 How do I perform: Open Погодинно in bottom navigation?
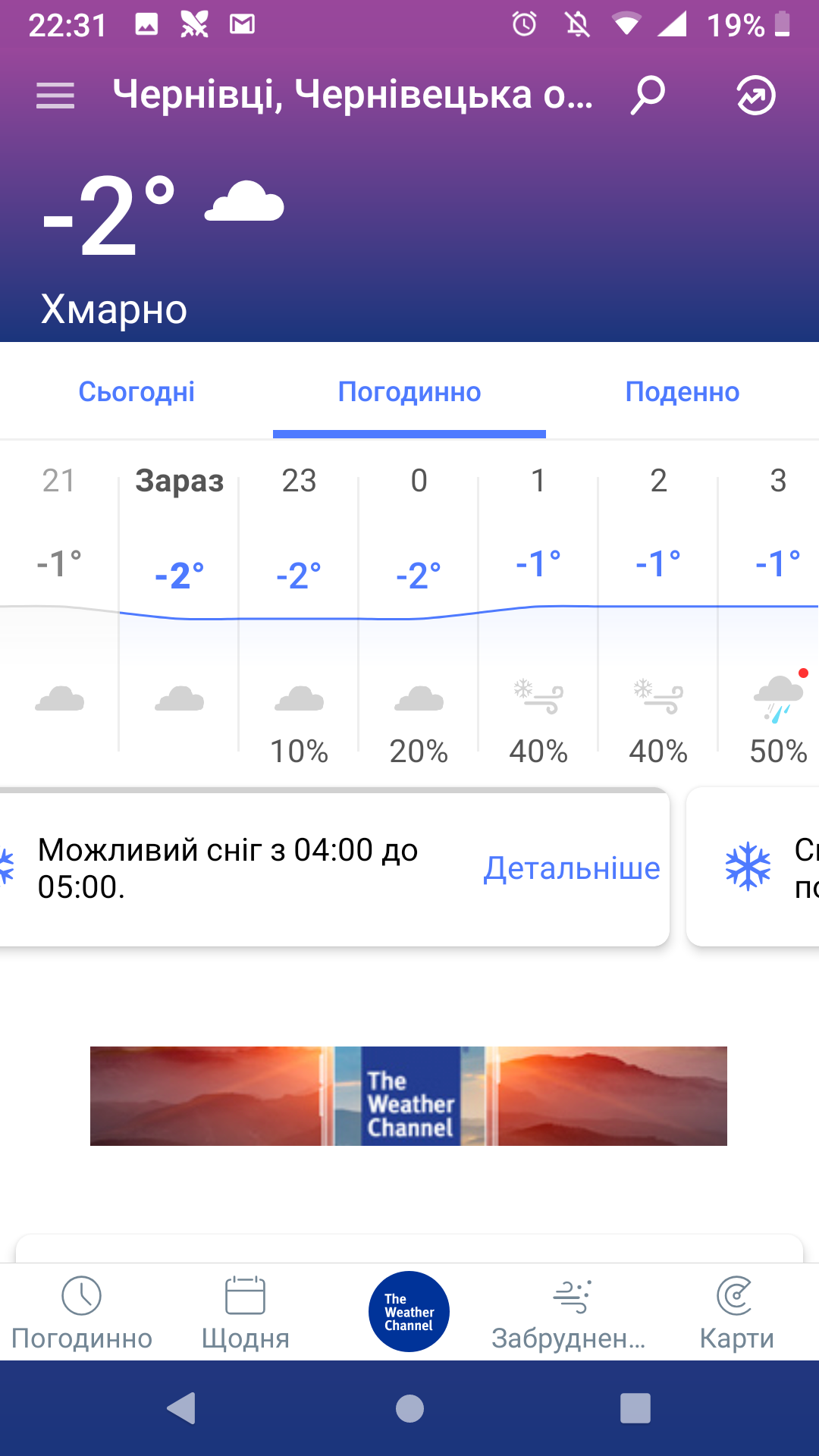[x=82, y=1313]
